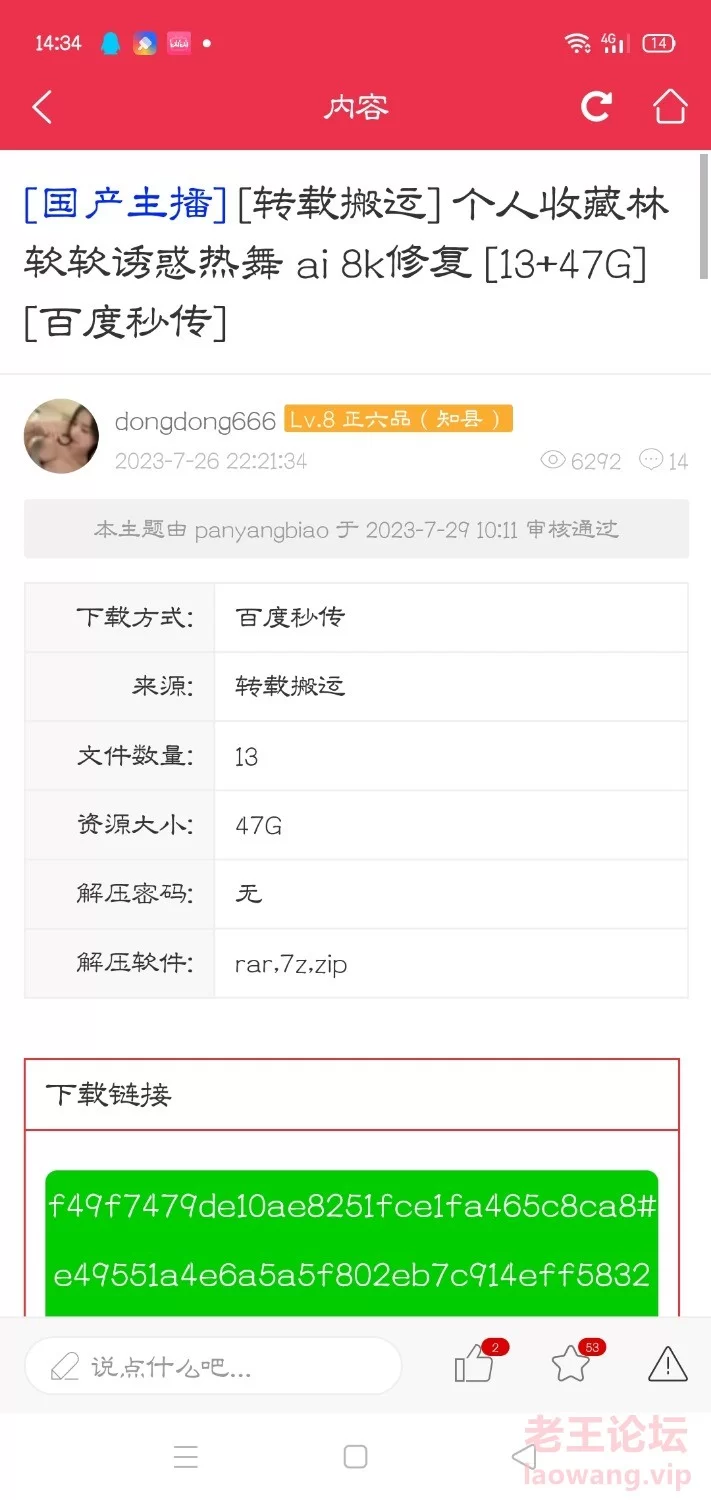
Task: Tap the 说点什么吧 comment field
Action: coord(213,1366)
